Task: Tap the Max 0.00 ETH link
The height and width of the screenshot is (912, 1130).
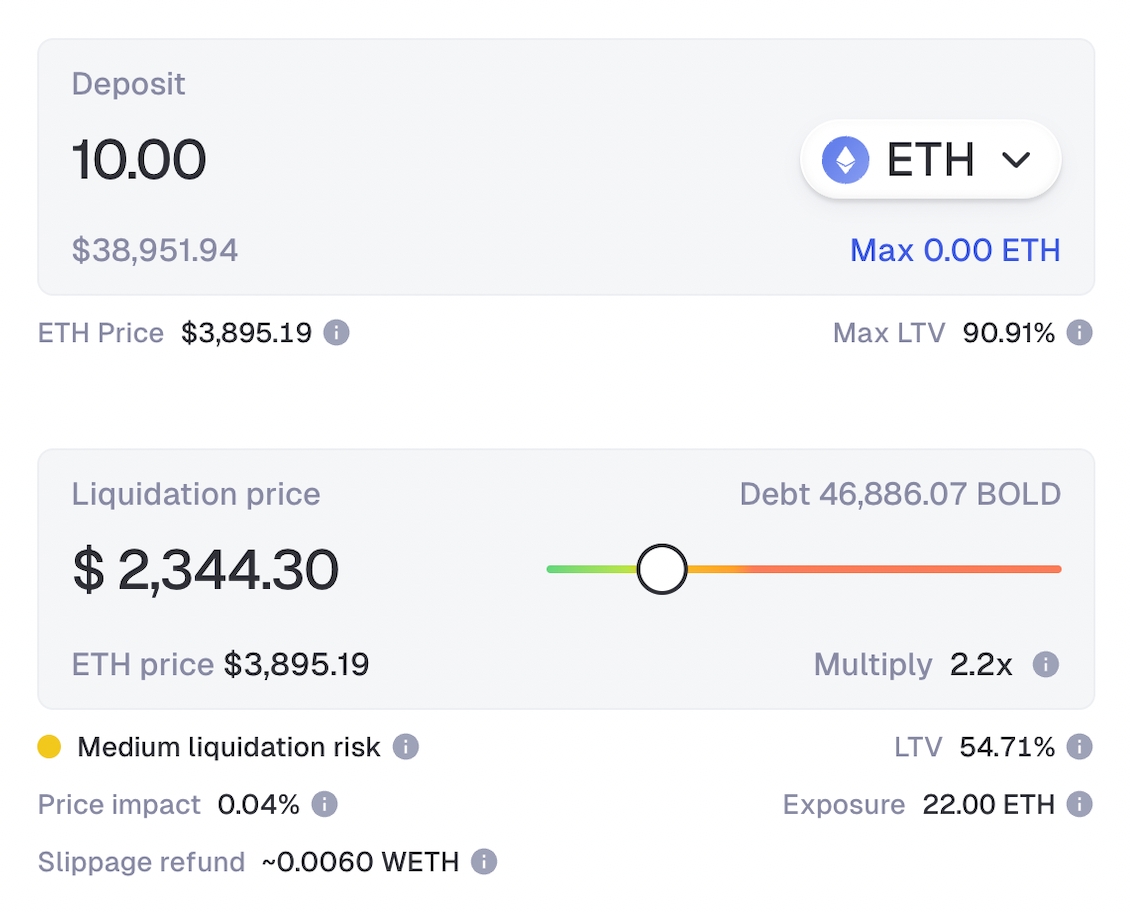Action: [955, 250]
